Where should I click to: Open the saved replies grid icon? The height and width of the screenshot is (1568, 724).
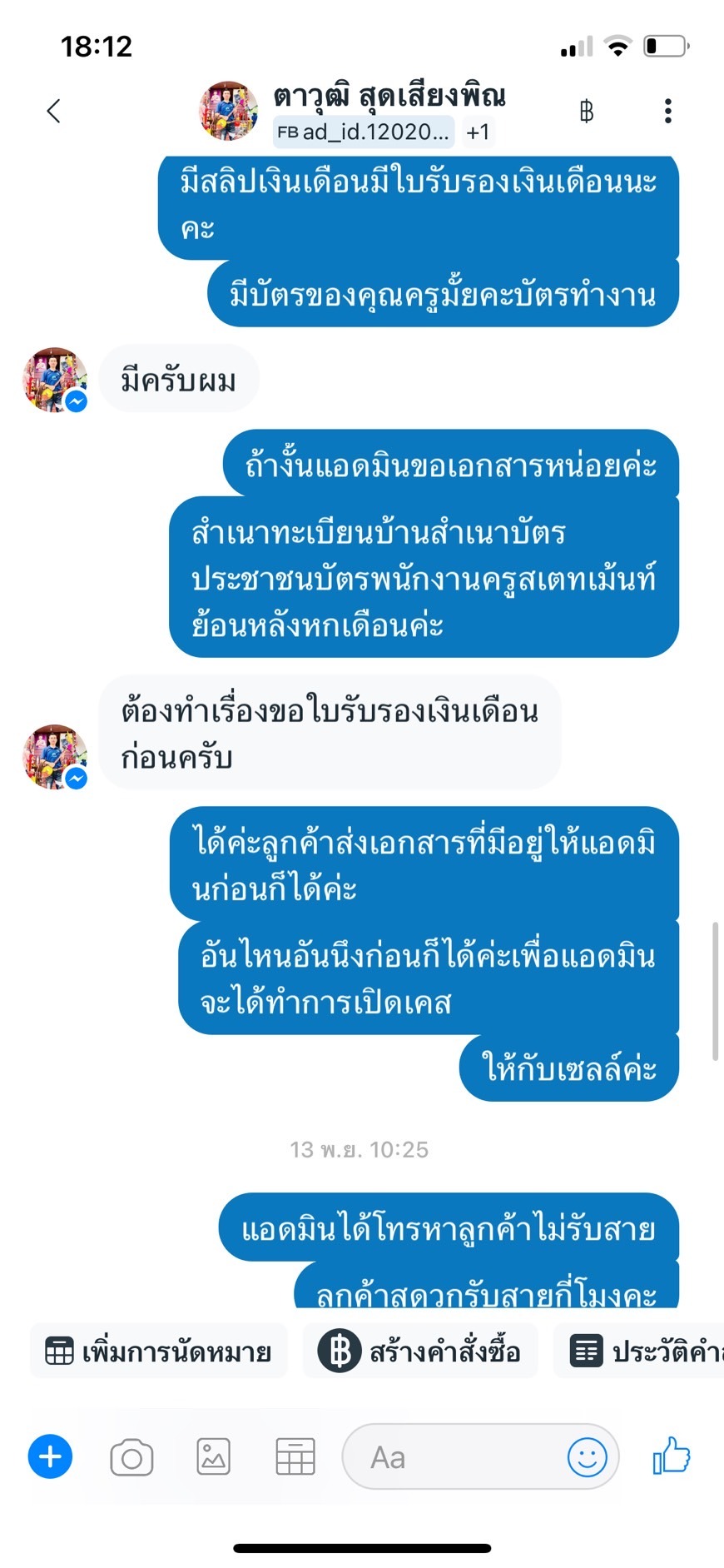coord(295,1457)
